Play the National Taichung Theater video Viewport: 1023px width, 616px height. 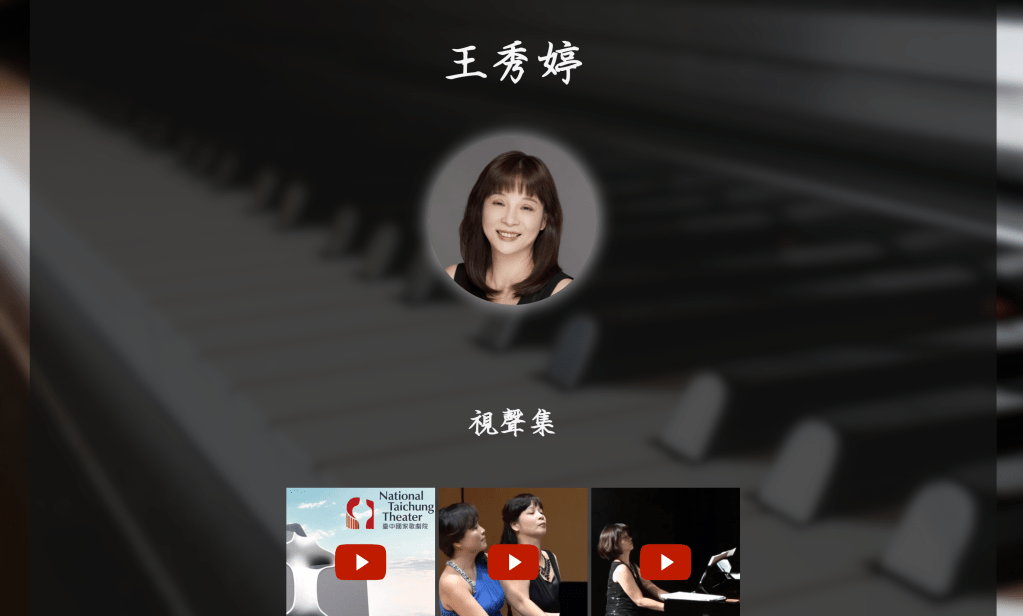[x=361, y=562]
